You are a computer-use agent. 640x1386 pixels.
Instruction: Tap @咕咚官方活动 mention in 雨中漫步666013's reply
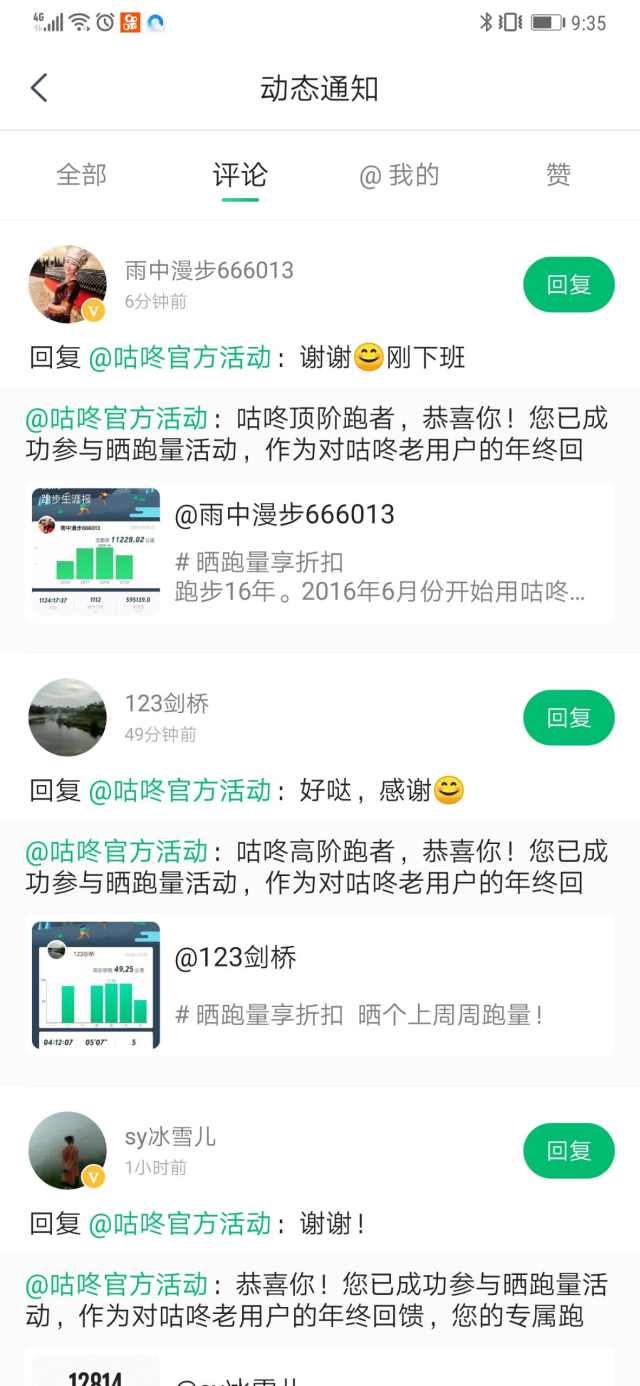pyautogui.click(x=180, y=358)
